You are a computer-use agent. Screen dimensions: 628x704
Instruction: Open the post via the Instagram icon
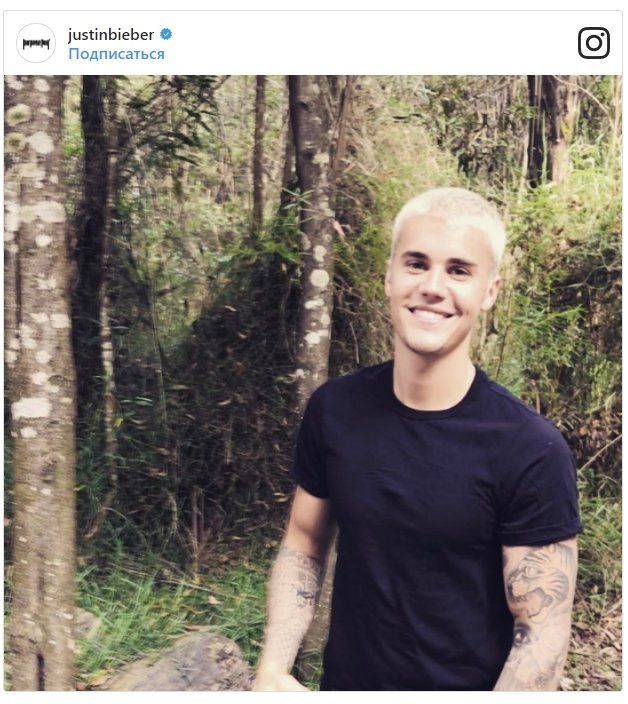click(593, 43)
